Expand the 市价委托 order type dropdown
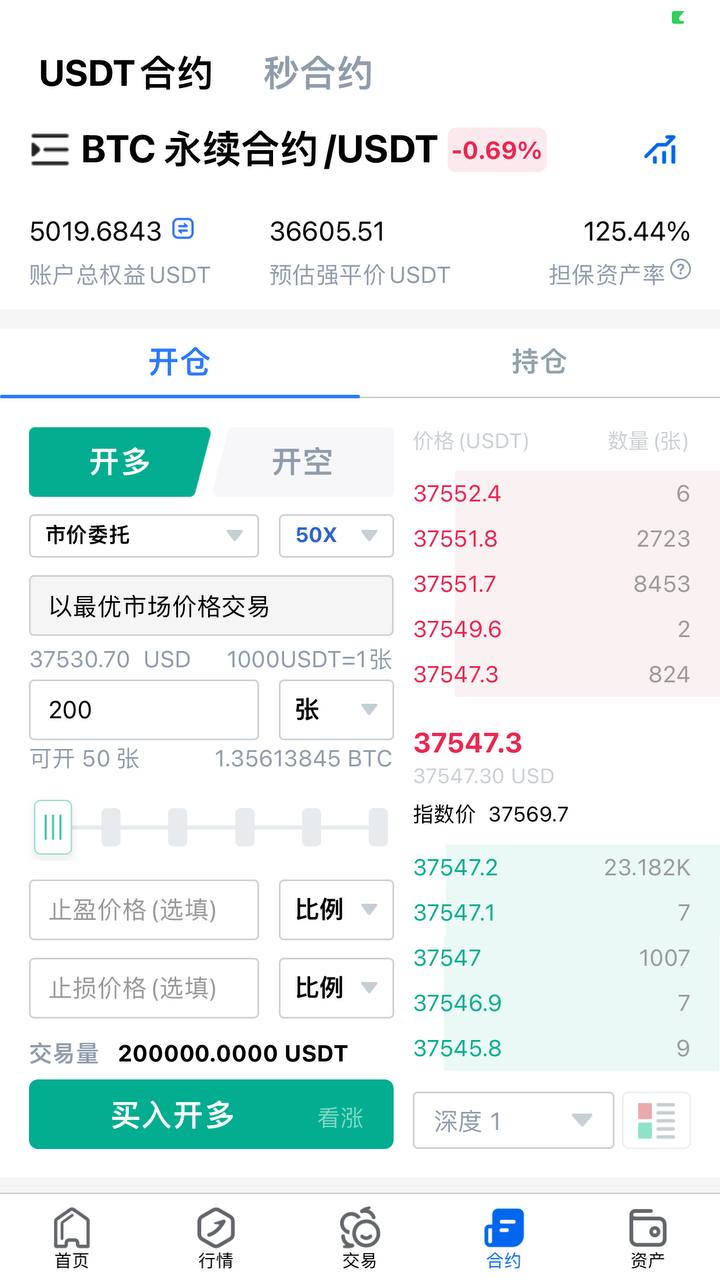Viewport: 720px width, 1280px height. [x=144, y=535]
